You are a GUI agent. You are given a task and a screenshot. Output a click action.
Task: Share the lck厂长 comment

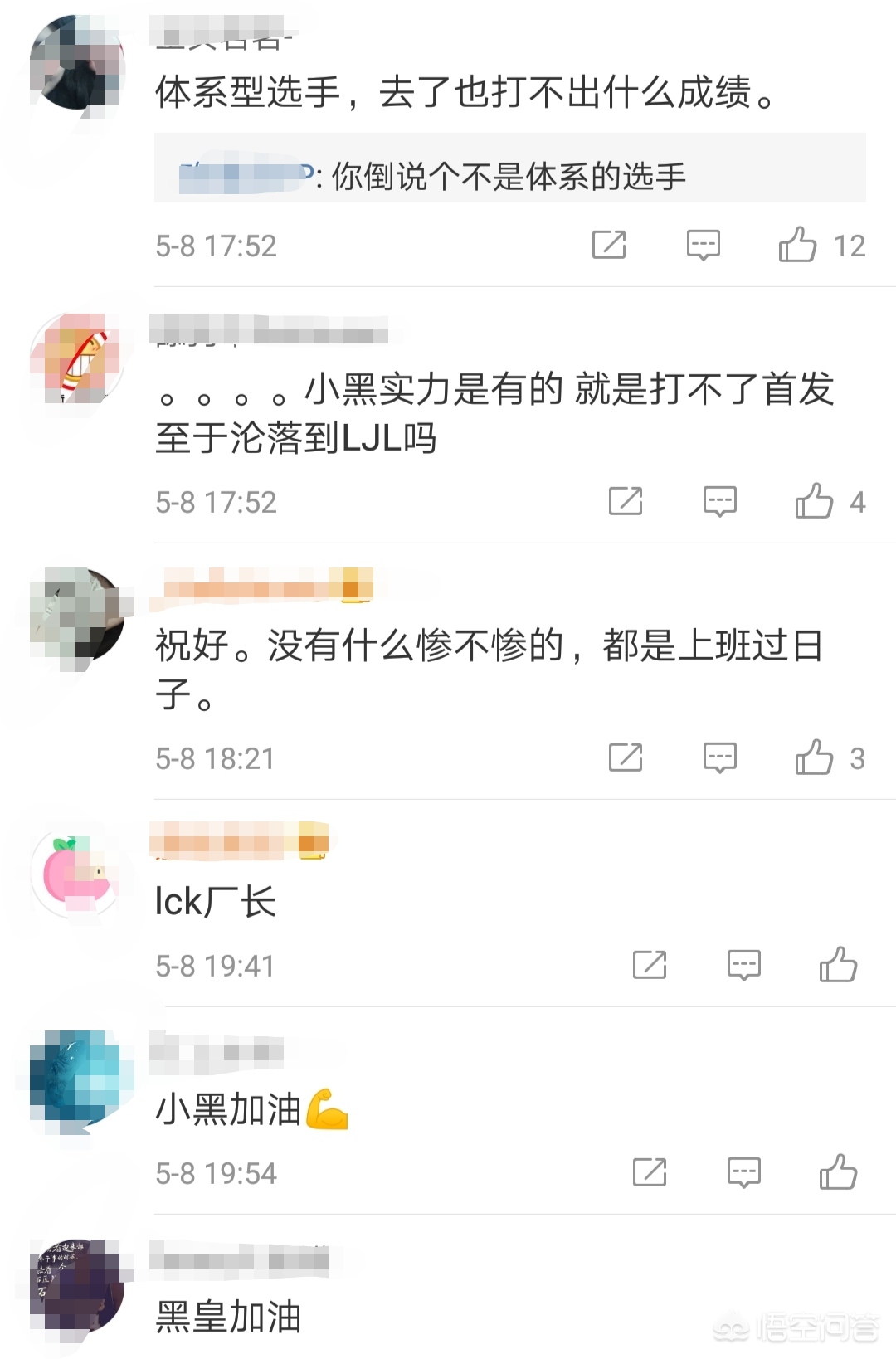coord(650,965)
